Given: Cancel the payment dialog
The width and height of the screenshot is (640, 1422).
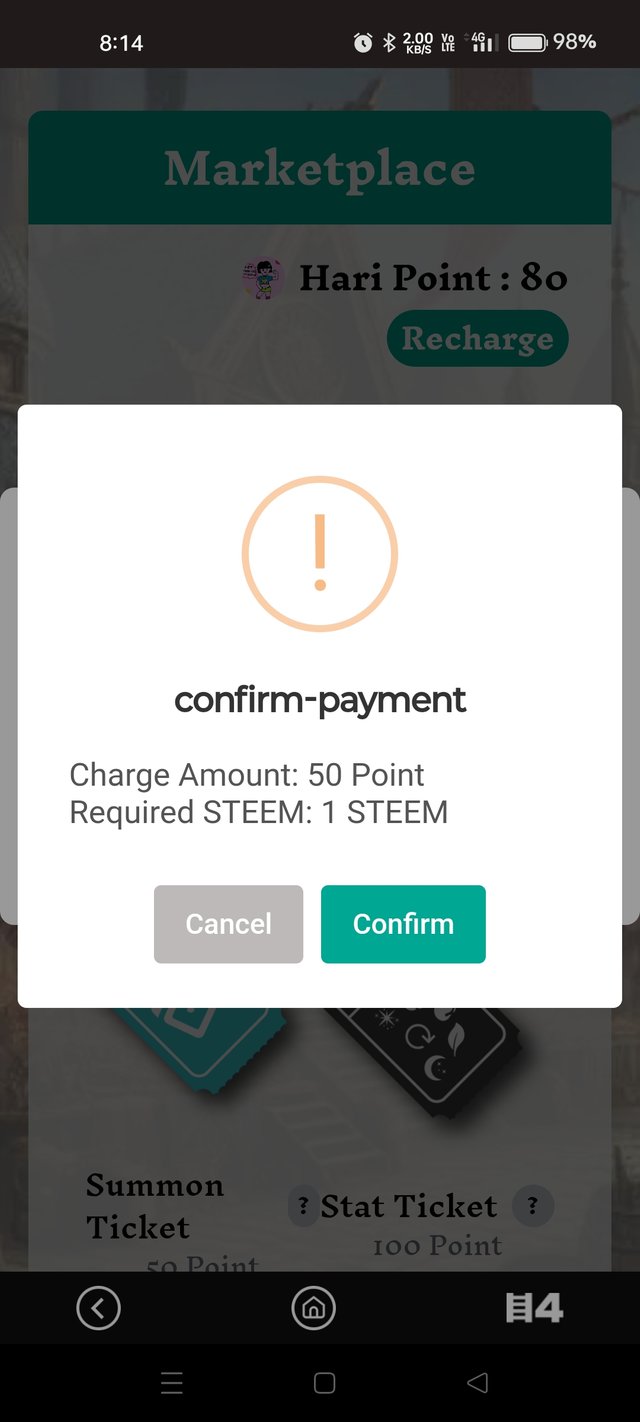Looking at the screenshot, I should [228, 924].
